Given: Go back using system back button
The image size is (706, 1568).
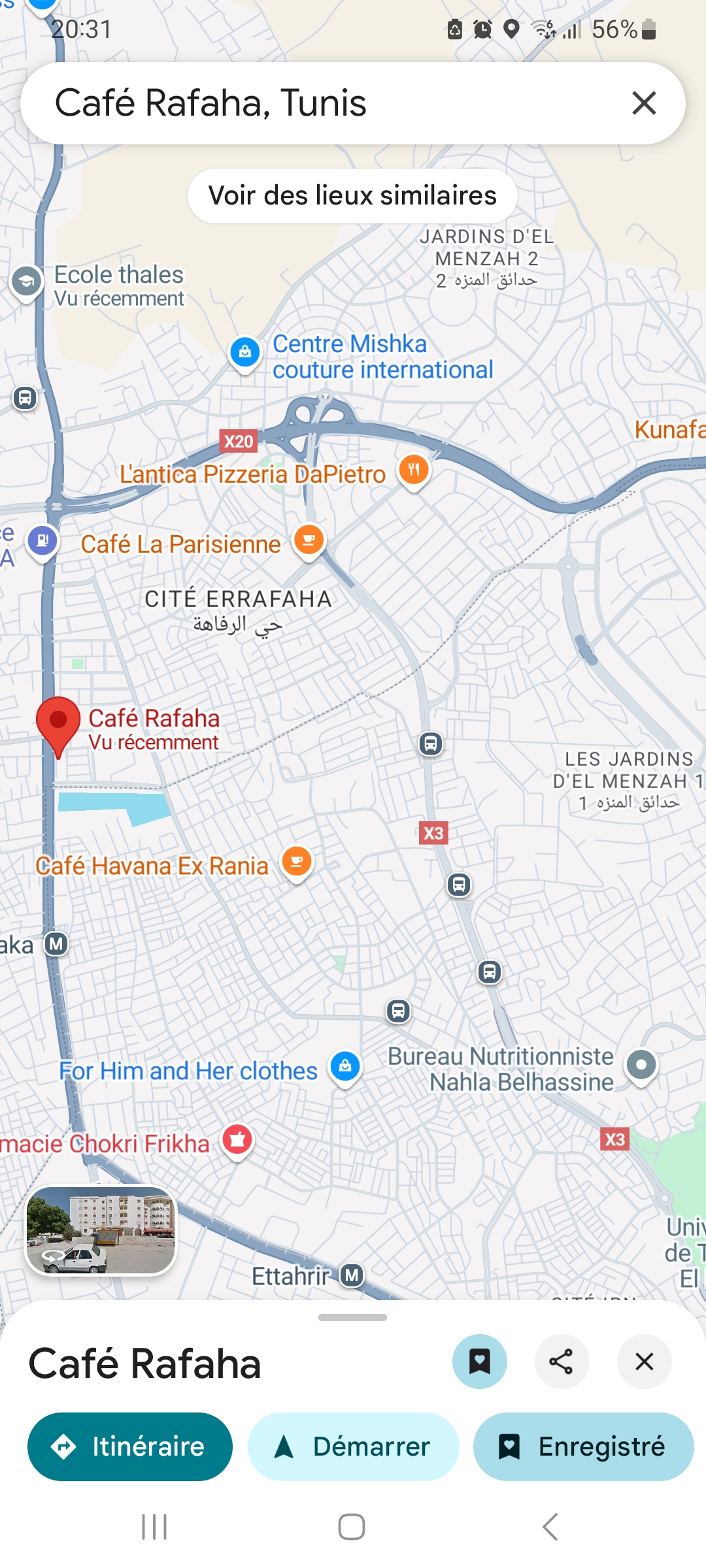Looking at the screenshot, I should click(x=550, y=1527).
